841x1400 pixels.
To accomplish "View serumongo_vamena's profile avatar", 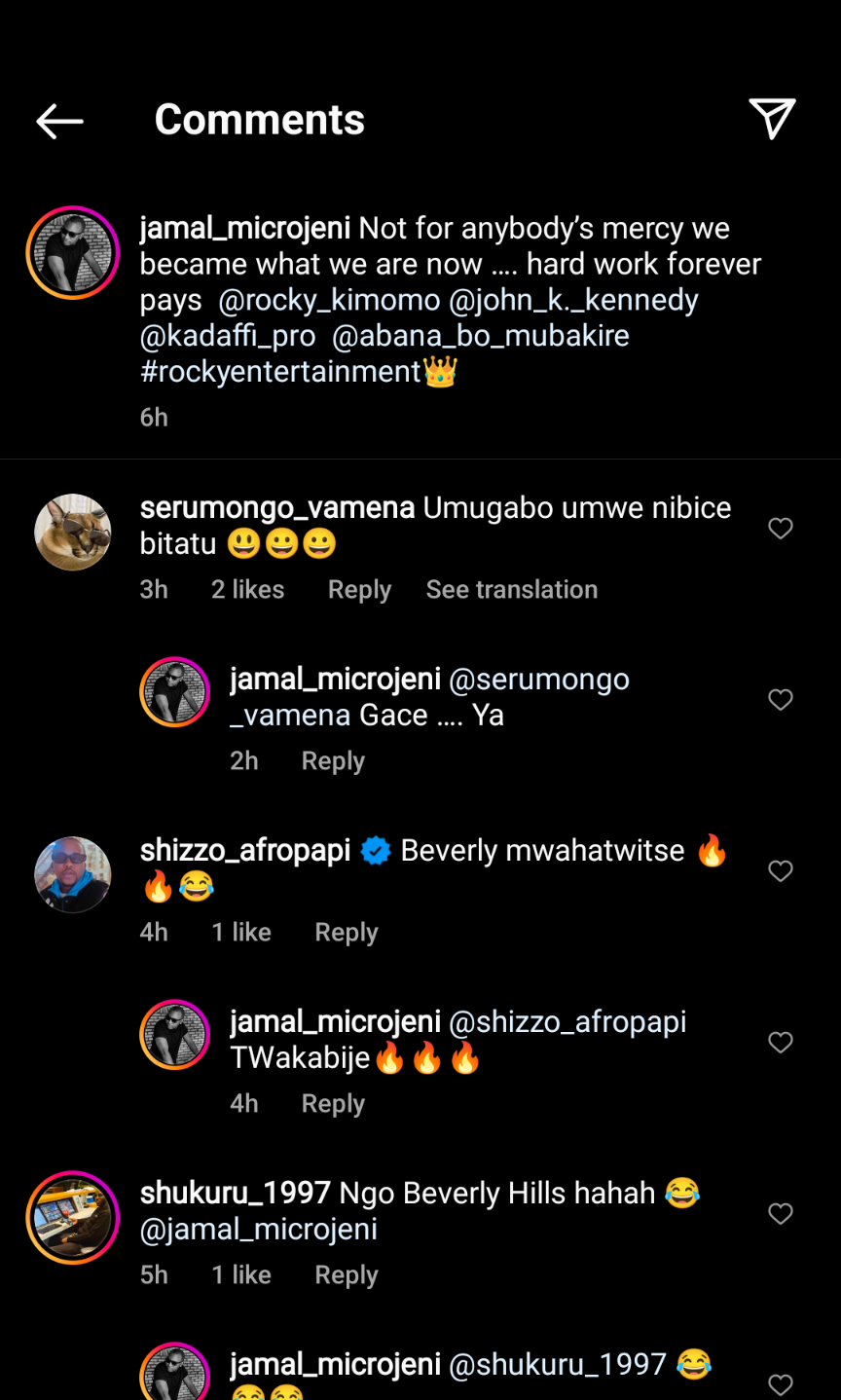I will [x=73, y=532].
